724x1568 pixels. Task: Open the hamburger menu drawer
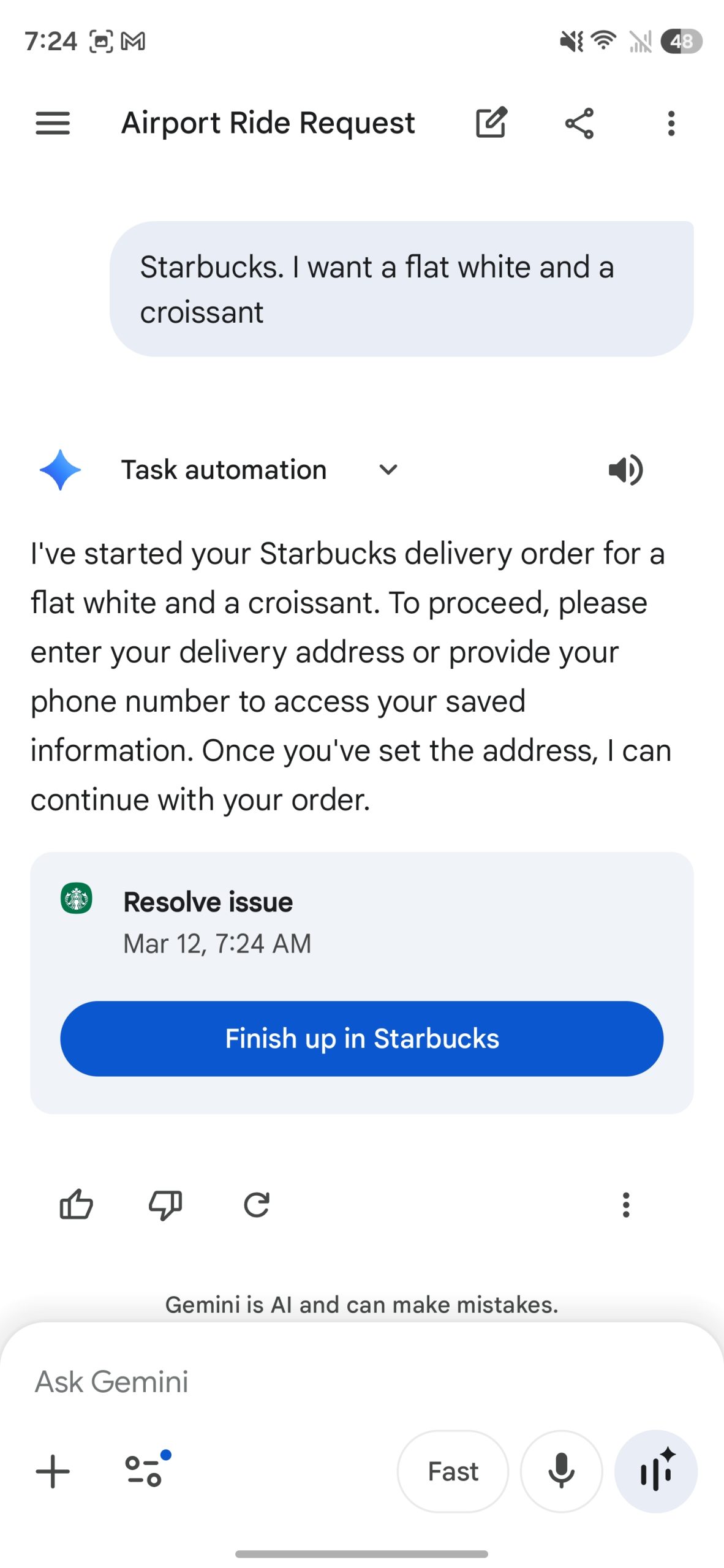click(53, 123)
